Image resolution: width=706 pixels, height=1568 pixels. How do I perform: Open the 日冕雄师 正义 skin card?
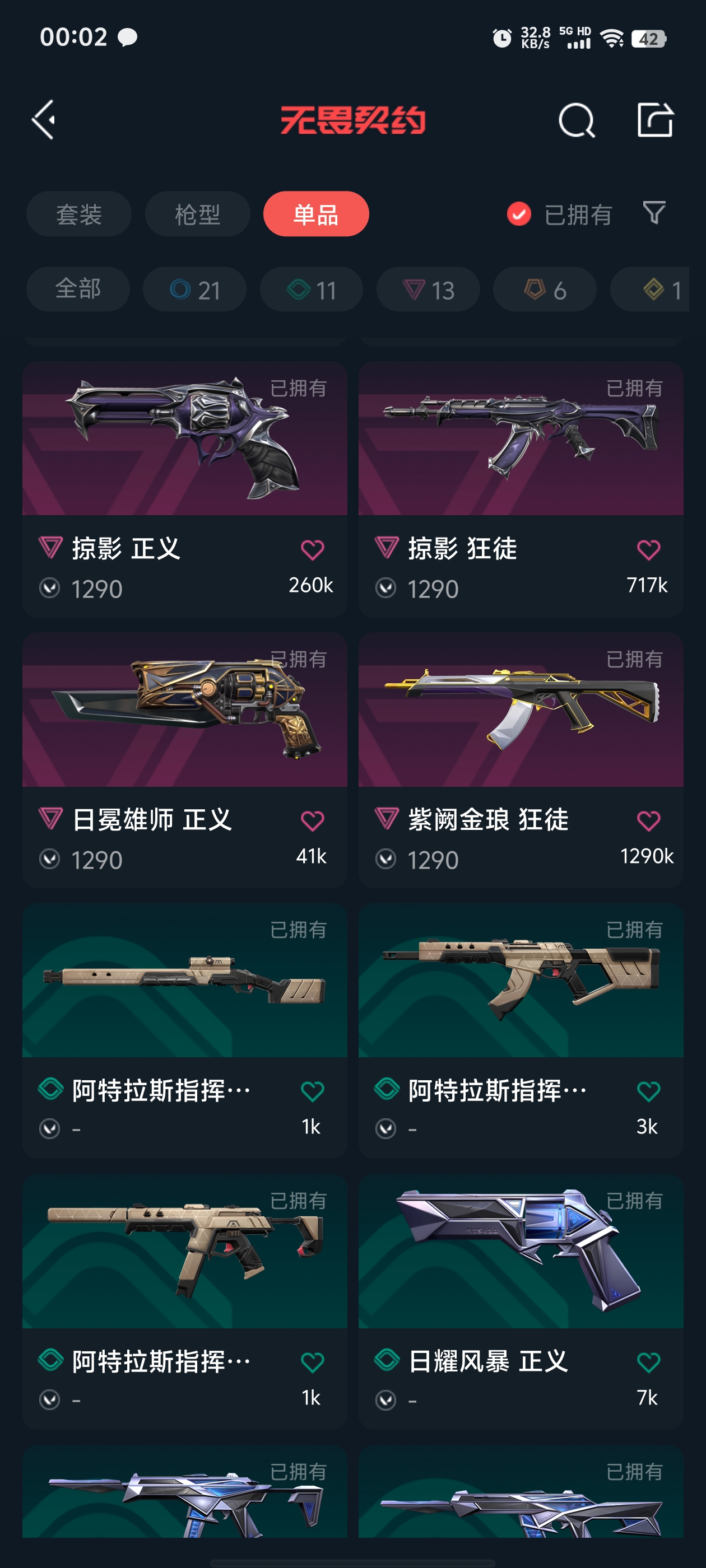pyautogui.click(x=184, y=760)
